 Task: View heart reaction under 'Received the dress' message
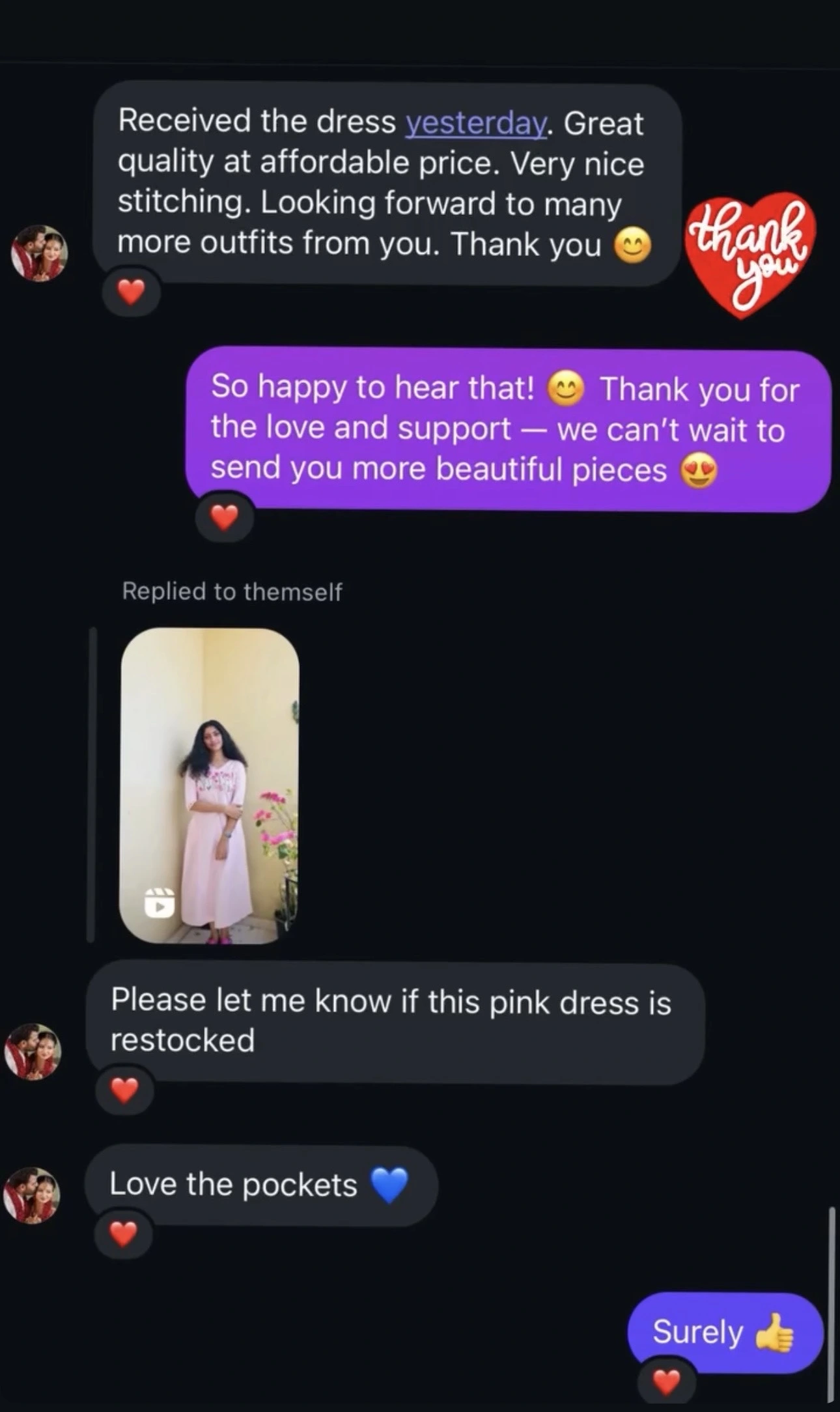click(131, 292)
